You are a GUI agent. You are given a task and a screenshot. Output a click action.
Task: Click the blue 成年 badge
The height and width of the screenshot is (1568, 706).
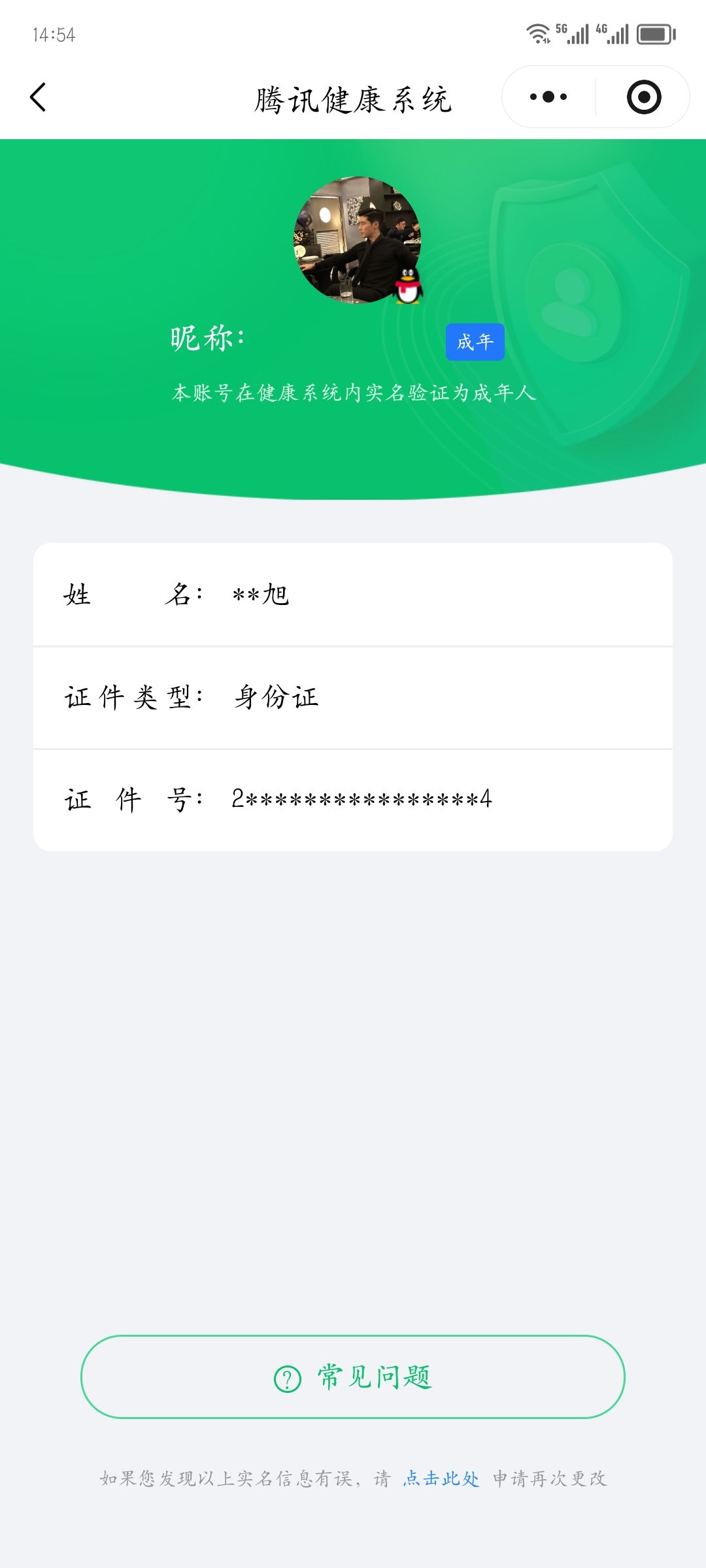point(475,341)
